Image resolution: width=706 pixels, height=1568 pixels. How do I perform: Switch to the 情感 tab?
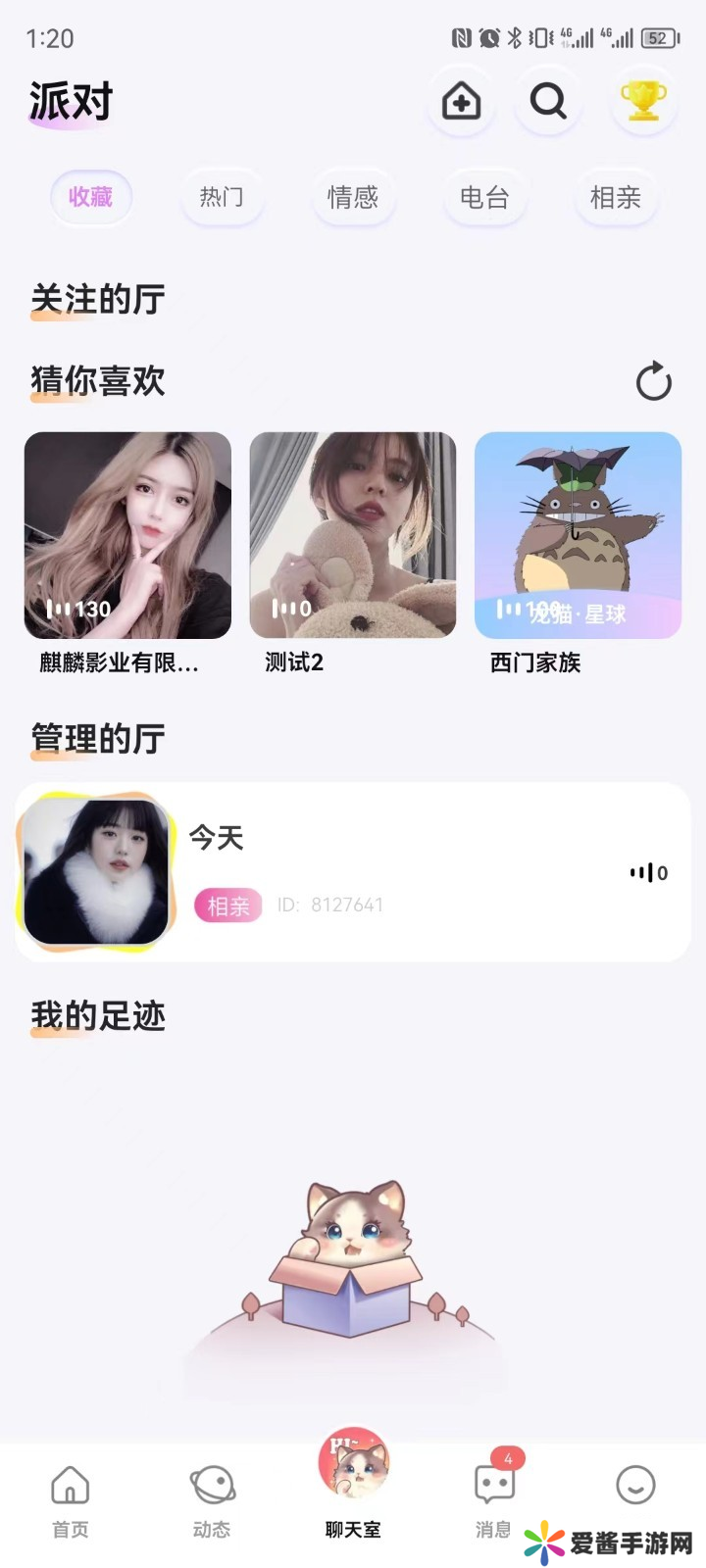pyautogui.click(x=353, y=197)
